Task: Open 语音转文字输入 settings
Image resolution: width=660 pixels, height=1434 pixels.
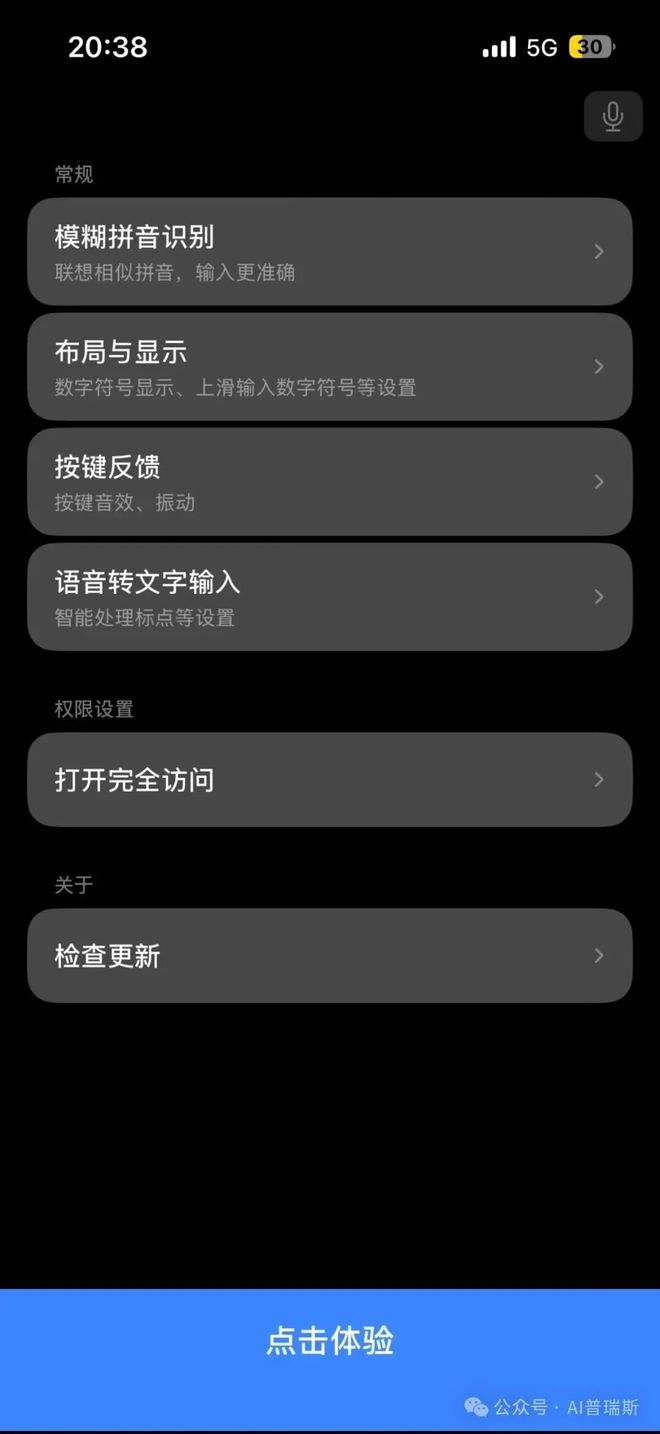Action: point(329,596)
